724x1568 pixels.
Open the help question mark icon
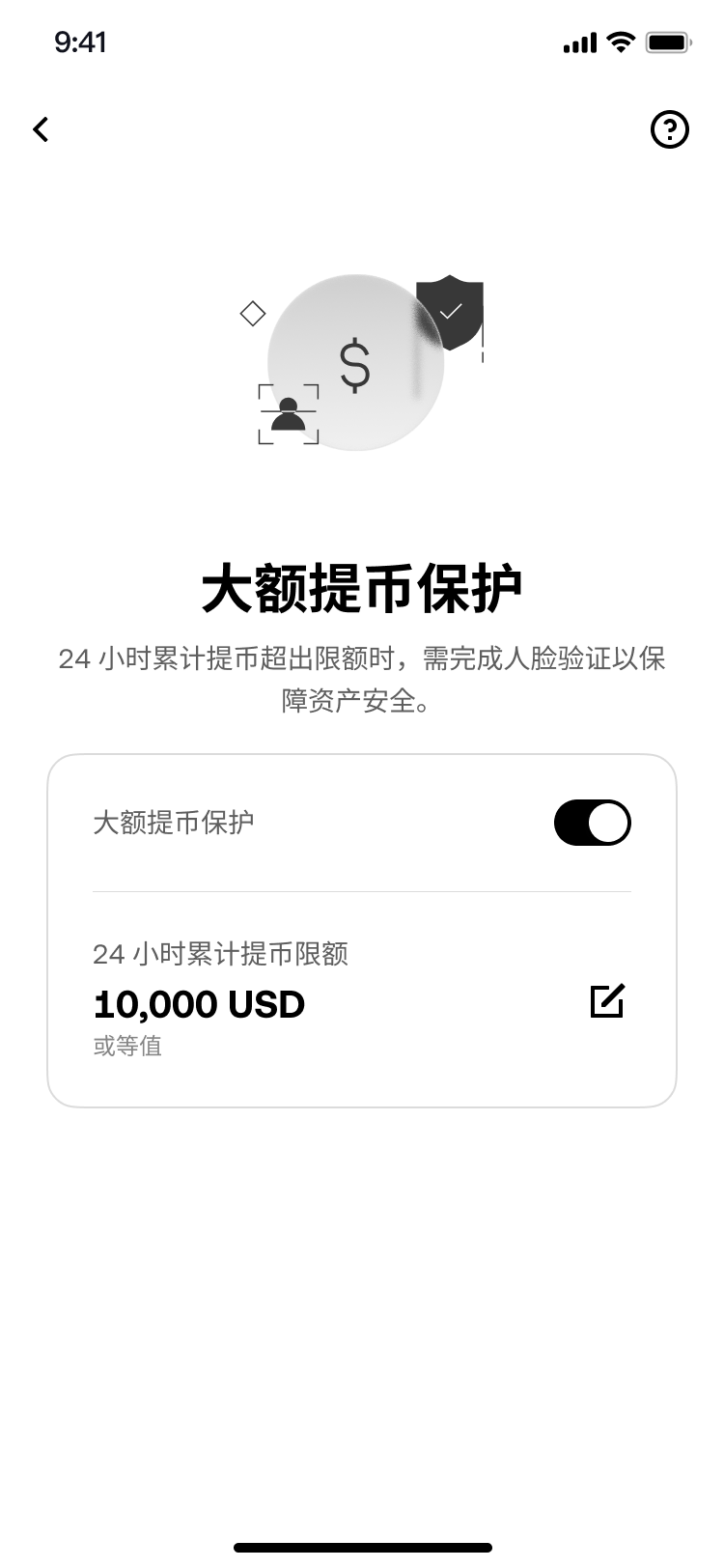click(x=670, y=129)
